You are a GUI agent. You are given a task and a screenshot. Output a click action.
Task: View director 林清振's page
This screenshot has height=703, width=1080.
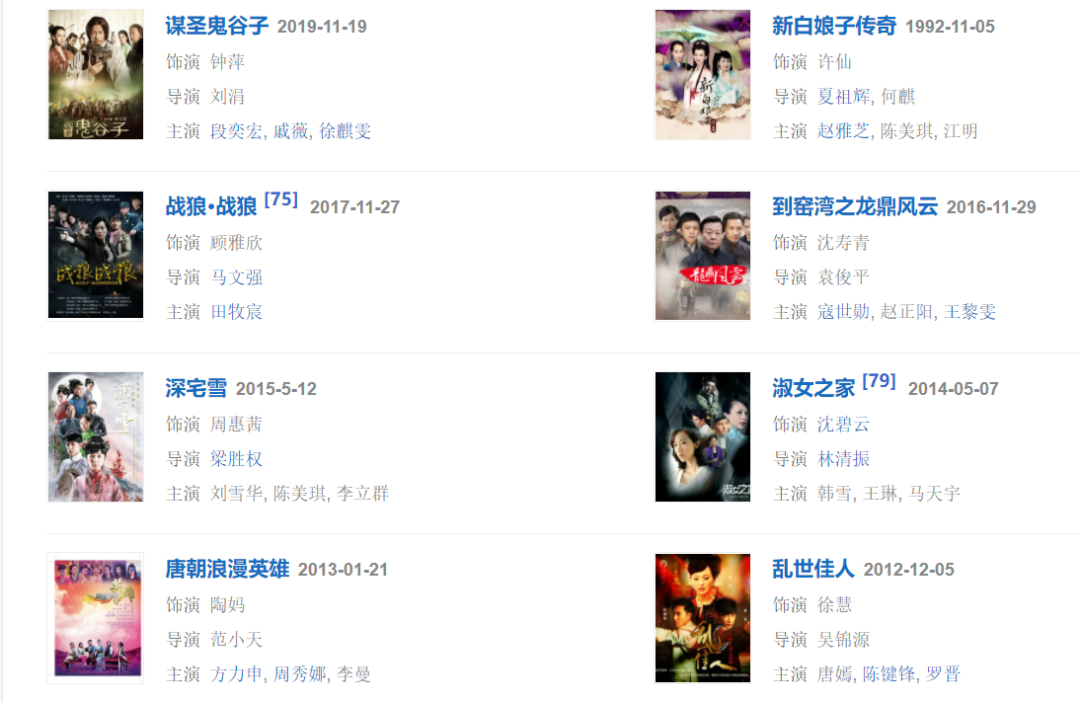pos(843,458)
